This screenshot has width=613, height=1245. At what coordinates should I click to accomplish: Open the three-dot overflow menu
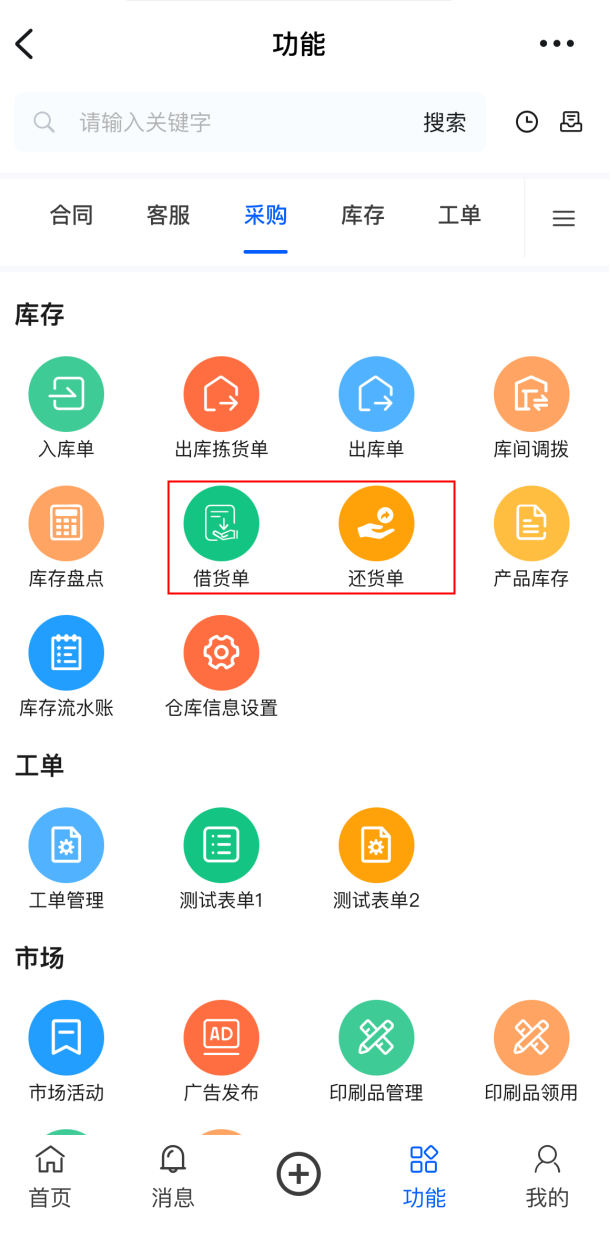(x=557, y=44)
